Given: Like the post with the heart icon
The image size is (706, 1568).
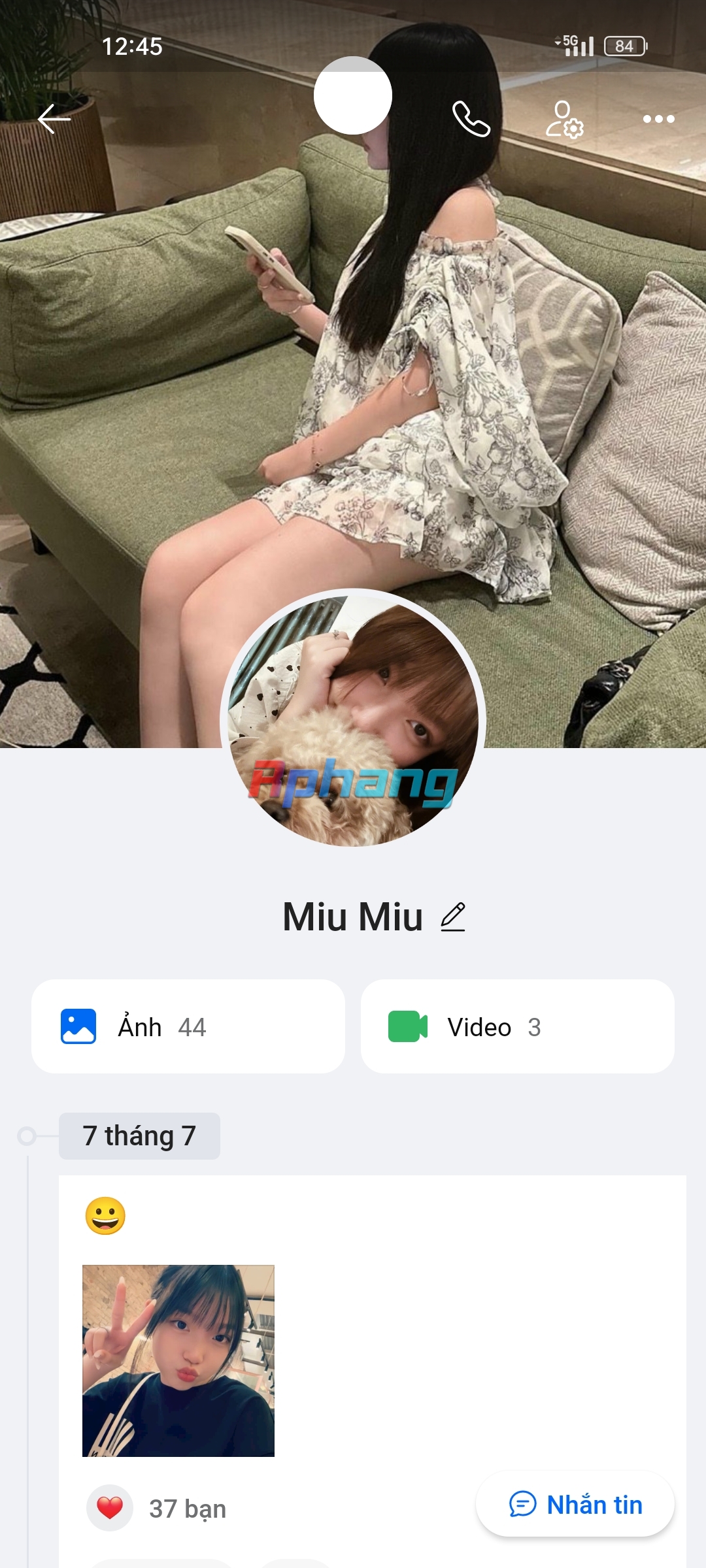Looking at the screenshot, I should (110, 1508).
